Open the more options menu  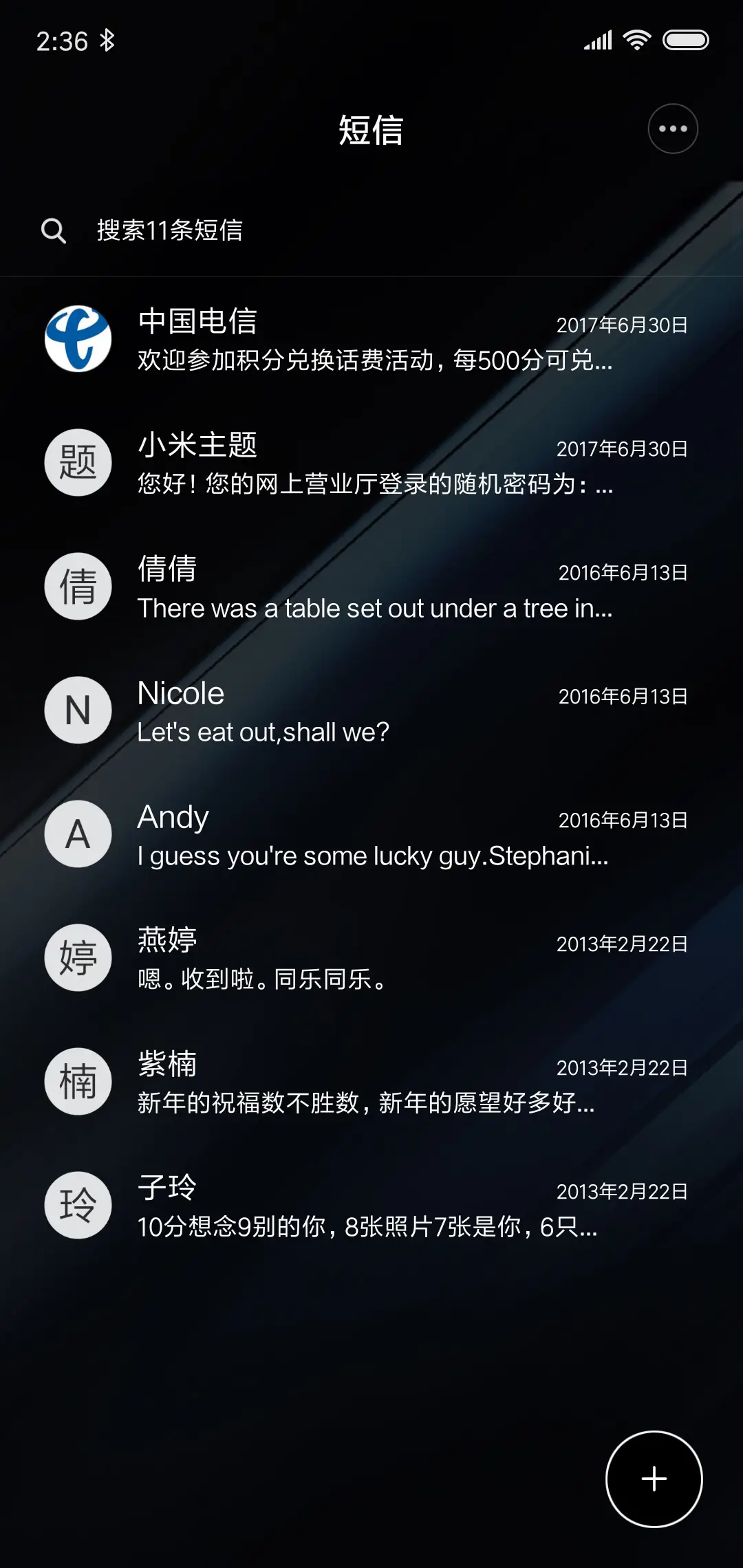tap(672, 129)
